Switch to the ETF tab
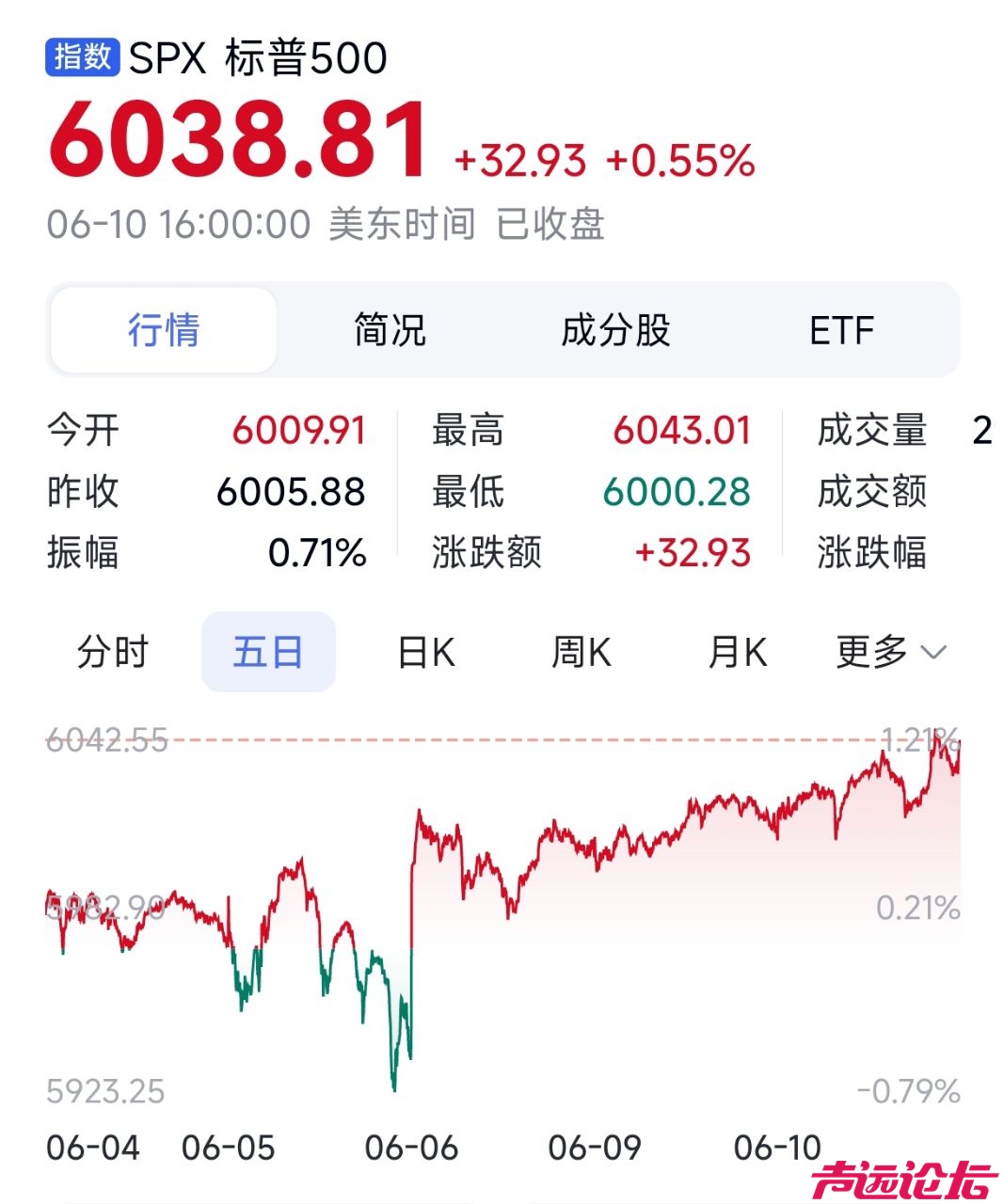The width and height of the screenshot is (1004, 1204). point(841,330)
